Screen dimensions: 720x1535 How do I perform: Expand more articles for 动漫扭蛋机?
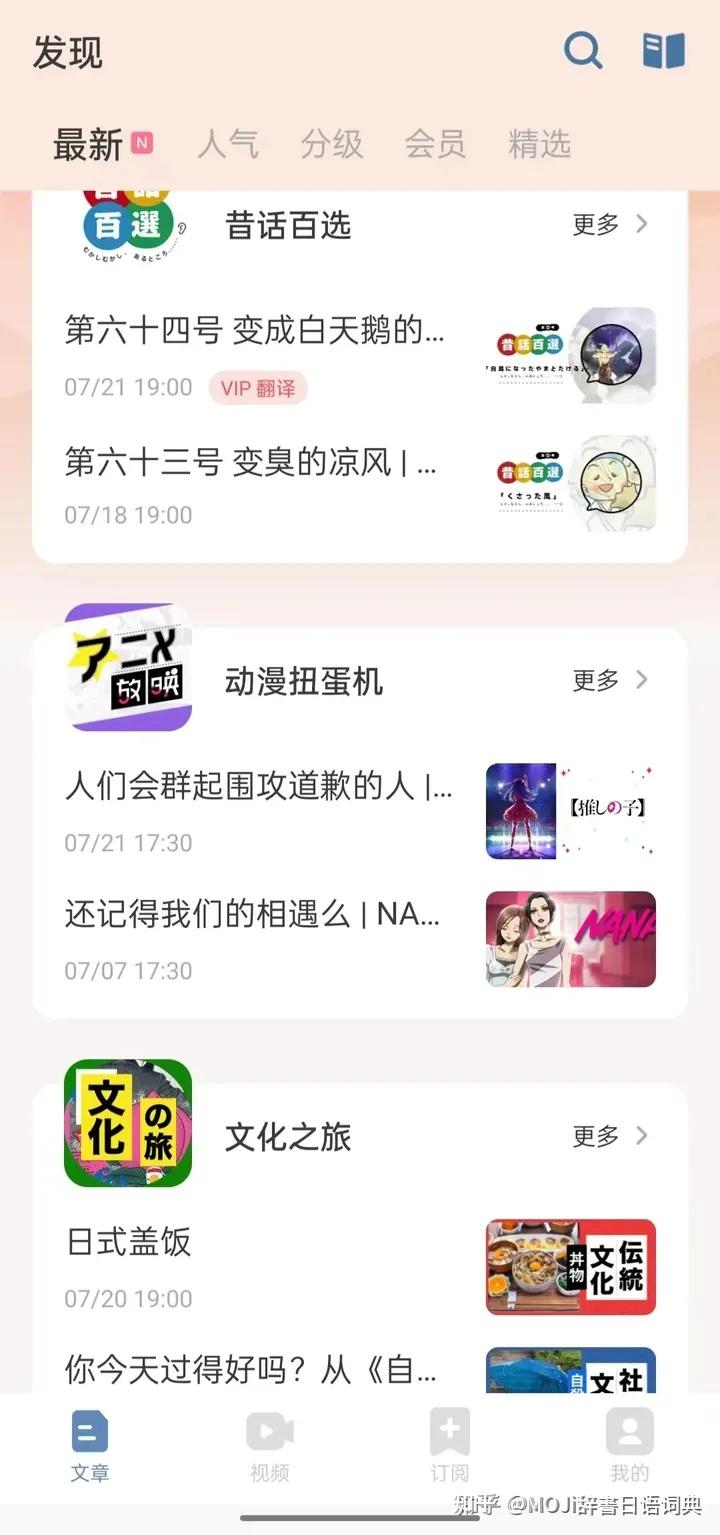coord(608,680)
